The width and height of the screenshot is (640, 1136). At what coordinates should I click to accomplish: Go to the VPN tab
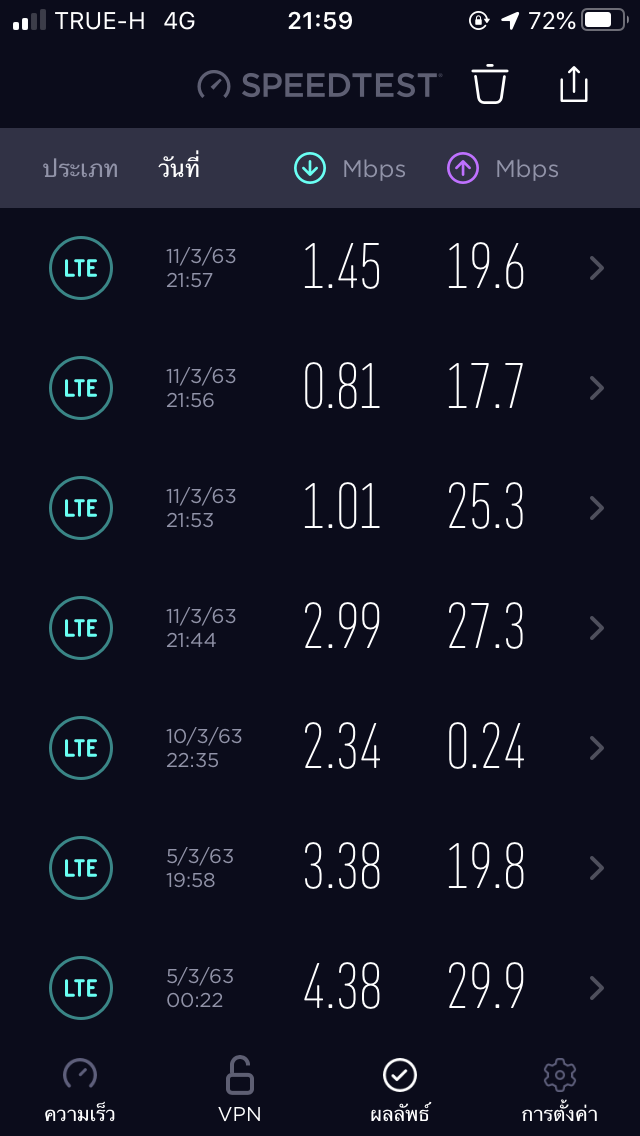pos(240,1090)
